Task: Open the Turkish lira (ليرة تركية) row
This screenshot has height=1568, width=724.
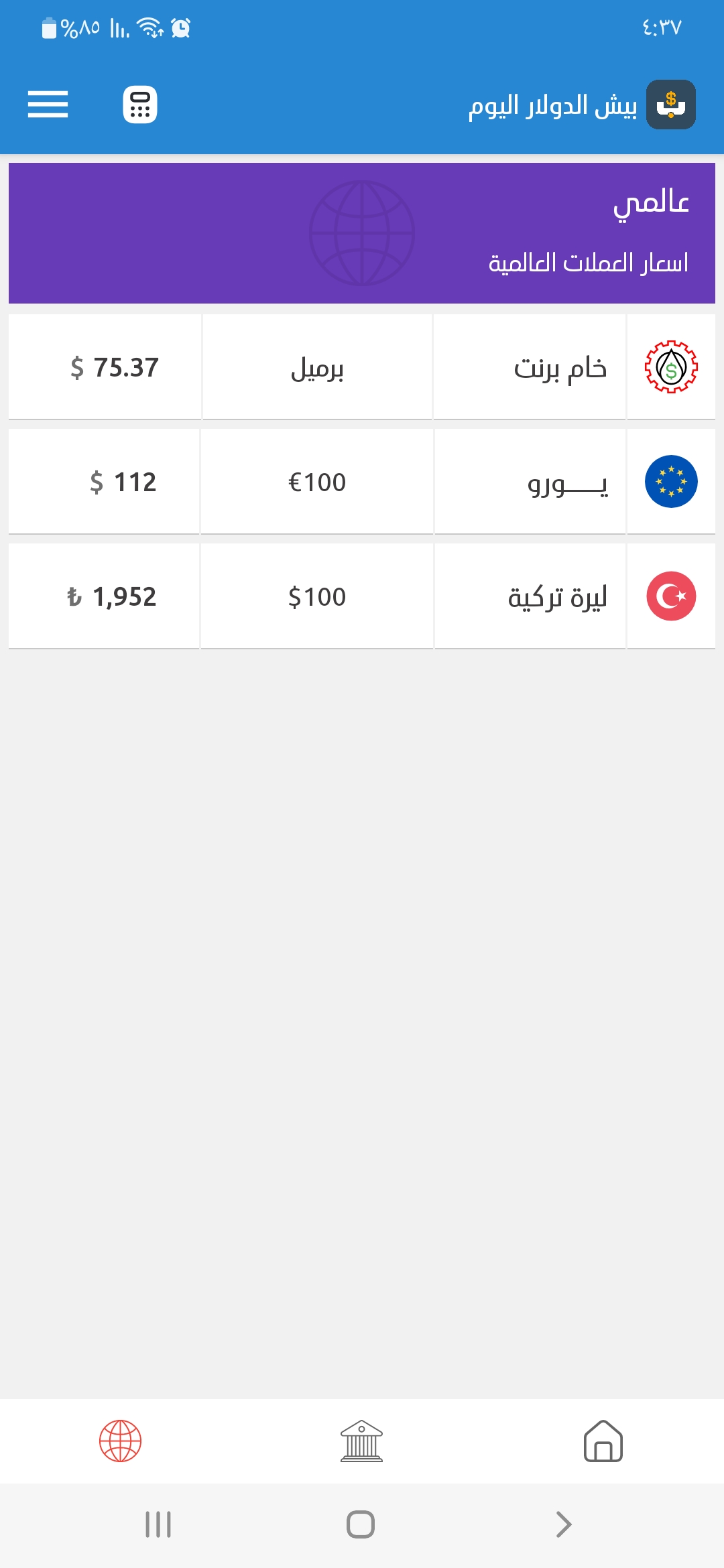Action: pyautogui.click(x=362, y=596)
